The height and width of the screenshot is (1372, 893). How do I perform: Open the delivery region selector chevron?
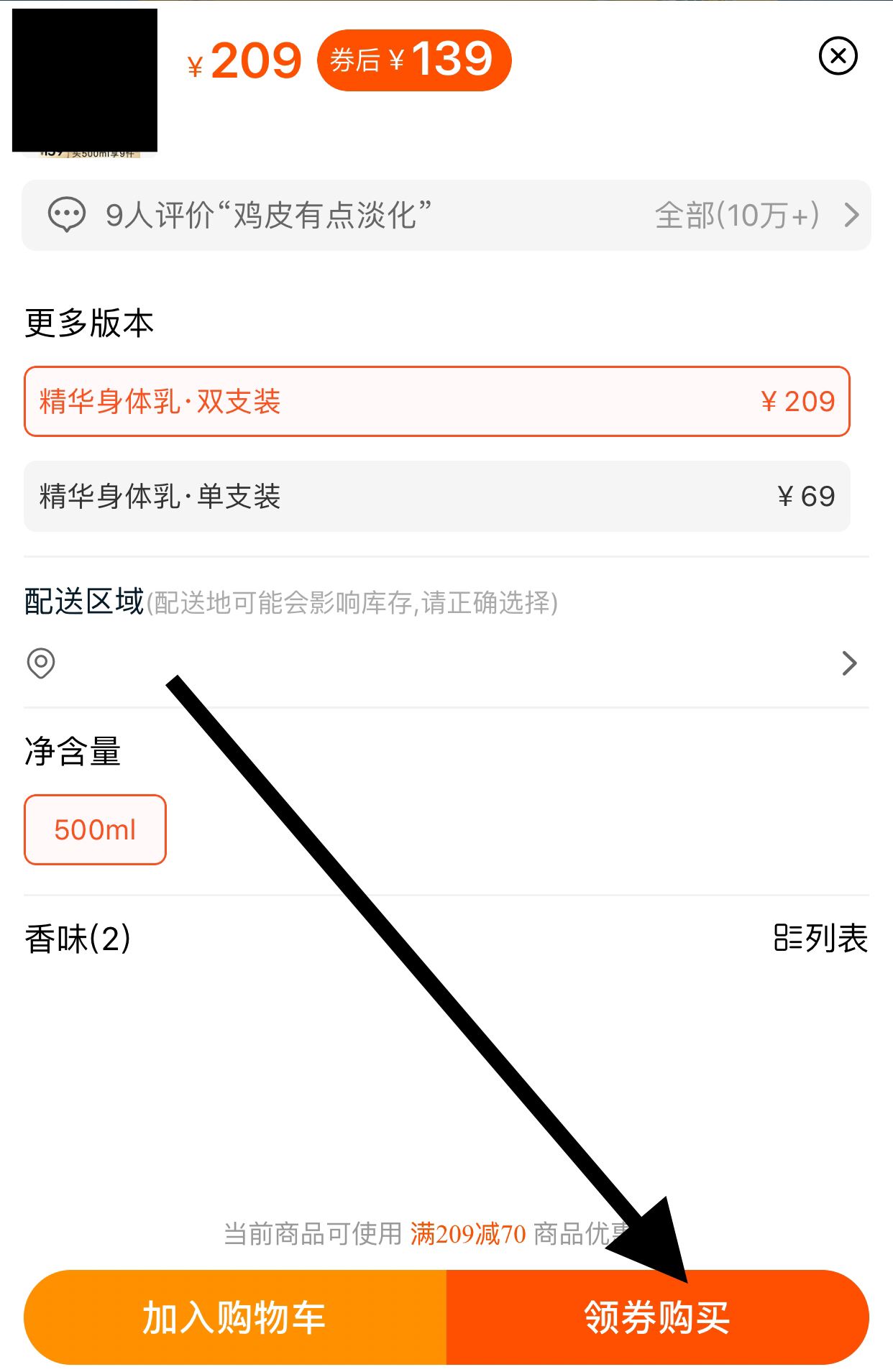coord(851,663)
